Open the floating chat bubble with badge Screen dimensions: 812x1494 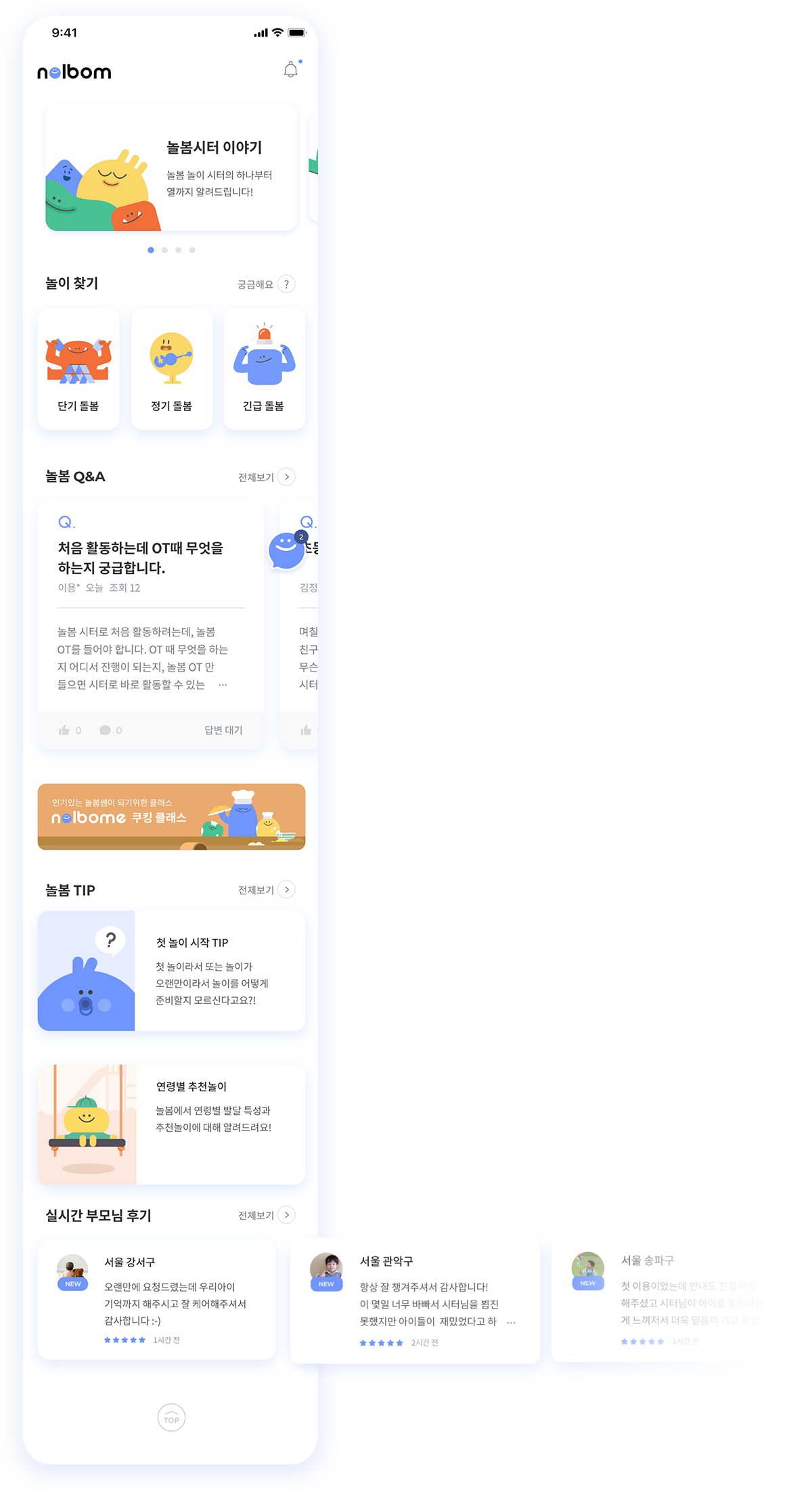click(287, 550)
